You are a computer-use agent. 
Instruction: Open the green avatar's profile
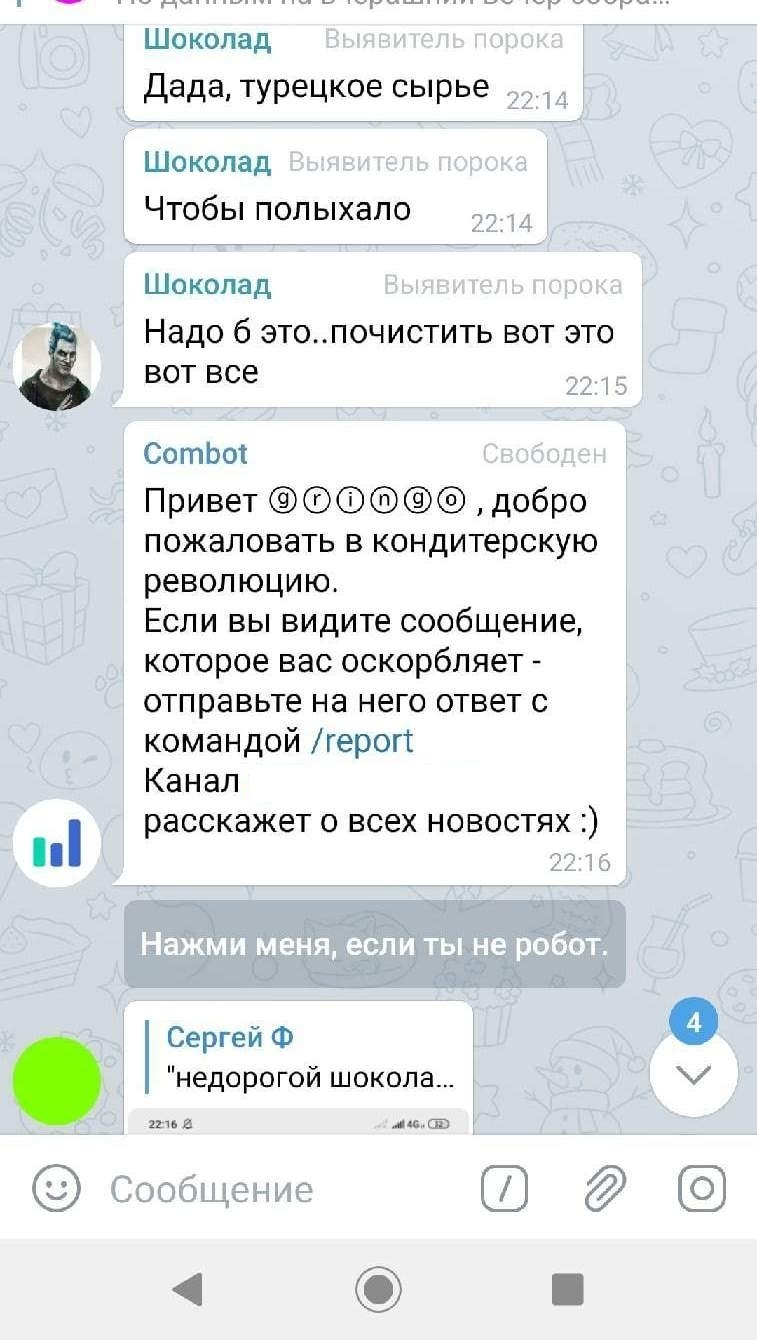coord(56,1080)
